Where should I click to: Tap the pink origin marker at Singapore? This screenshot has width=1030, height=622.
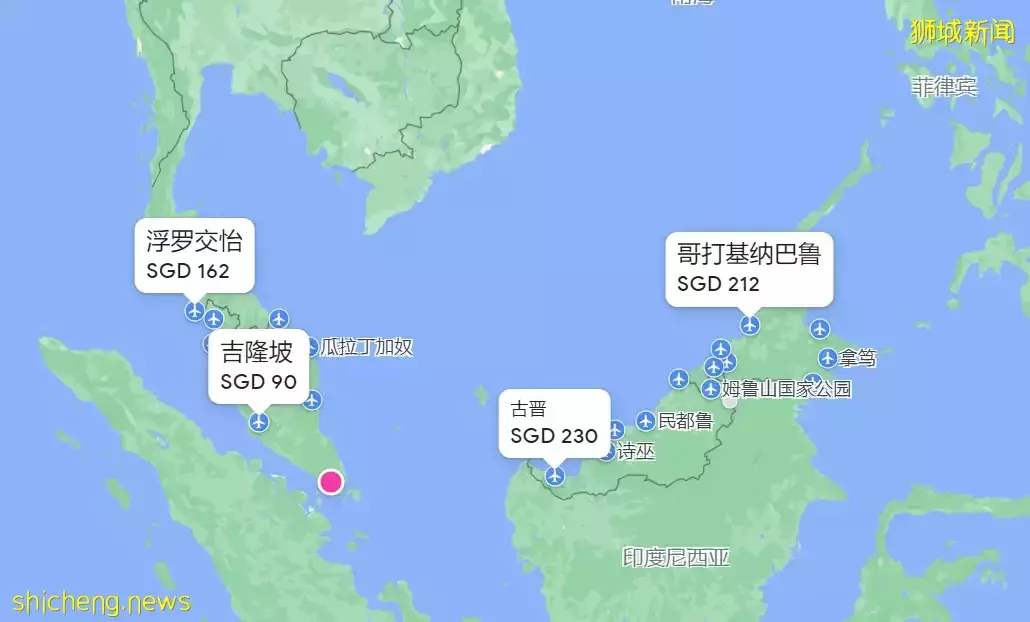pyautogui.click(x=331, y=482)
